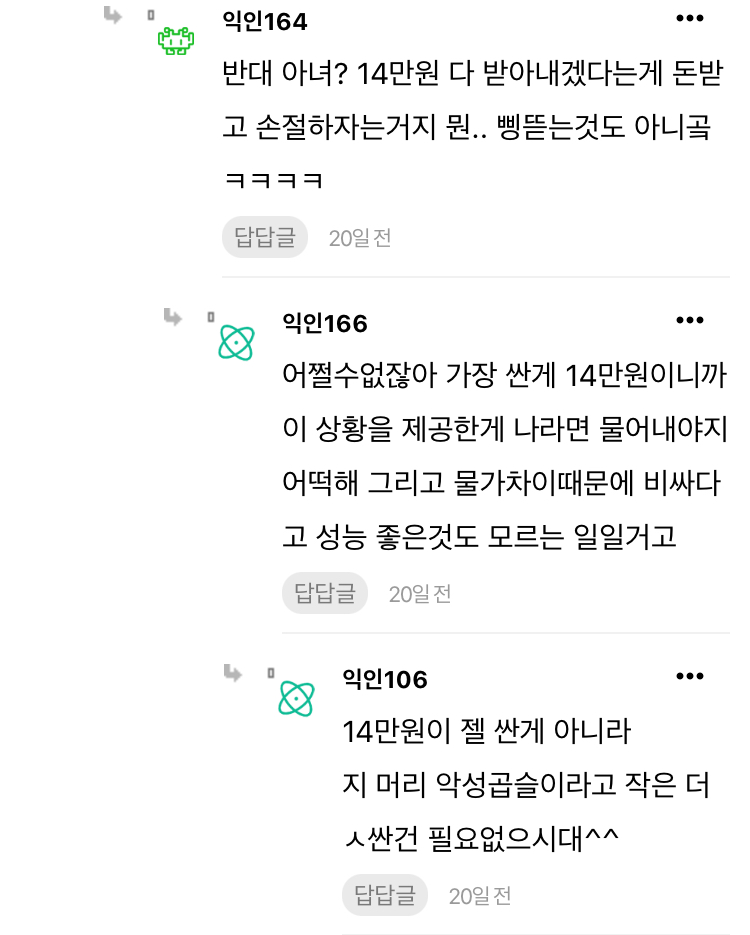Reply via 답답글 under 익인166's comment
The width and height of the screenshot is (750, 935).
[x=325, y=594]
